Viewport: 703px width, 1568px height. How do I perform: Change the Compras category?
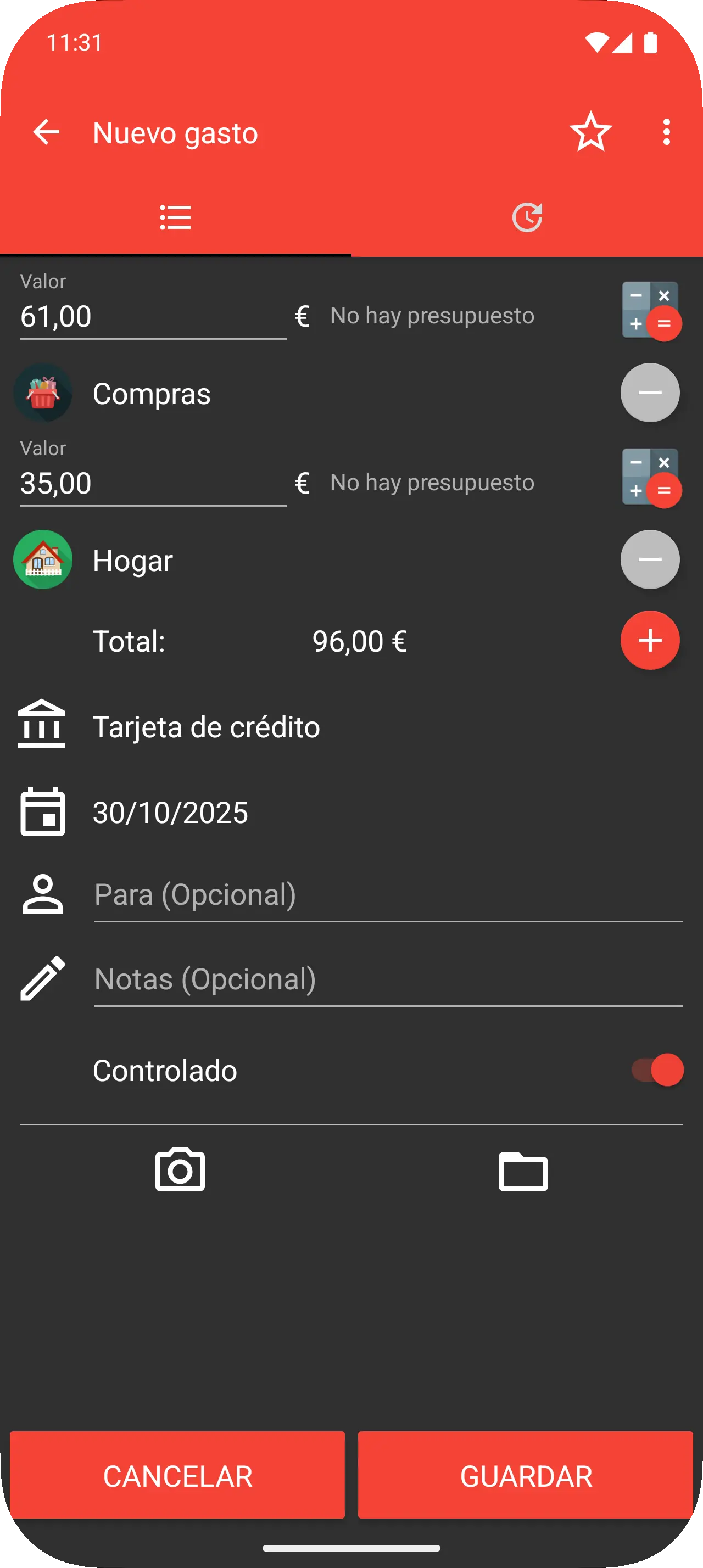click(151, 394)
